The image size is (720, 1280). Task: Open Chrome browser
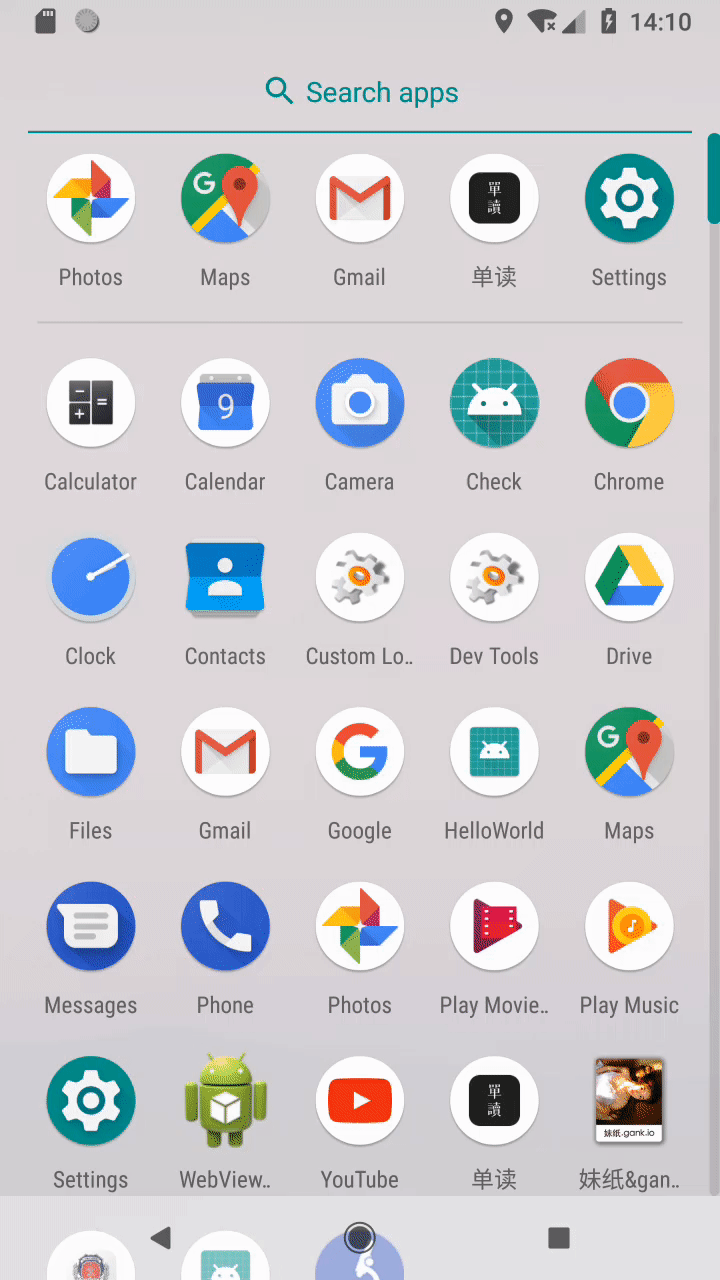point(629,403)
